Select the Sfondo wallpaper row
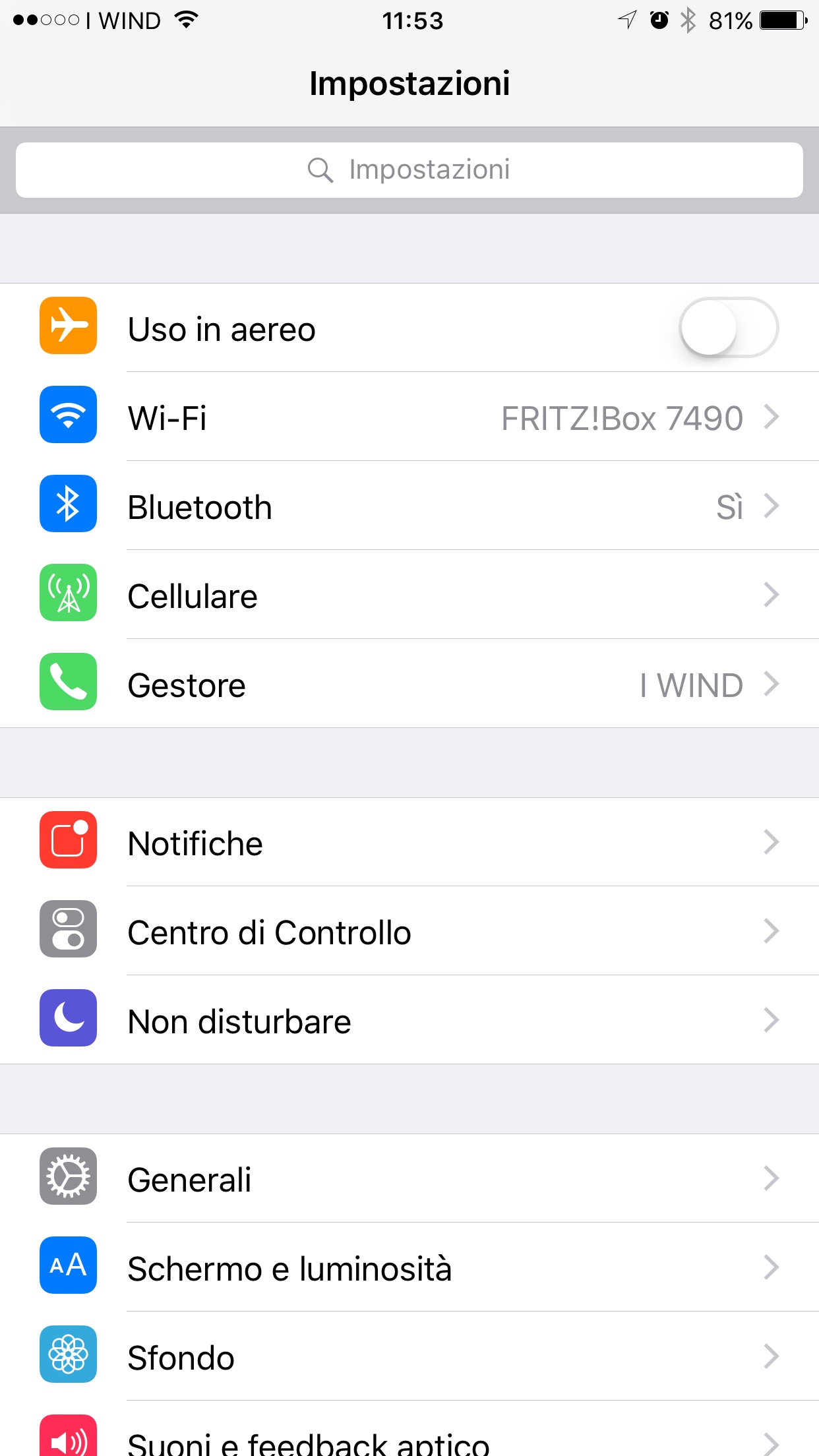 coord(409,1357)
